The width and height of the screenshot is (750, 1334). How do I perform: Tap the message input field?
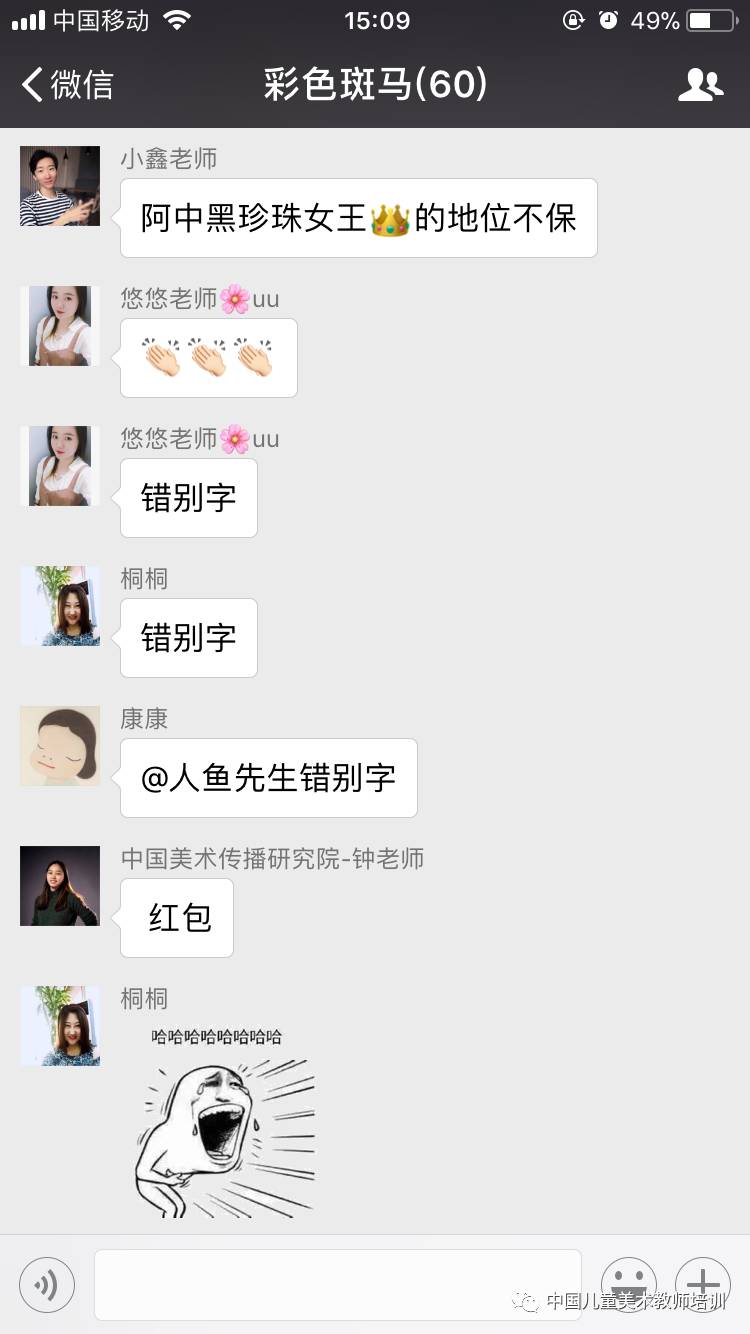337,1285
